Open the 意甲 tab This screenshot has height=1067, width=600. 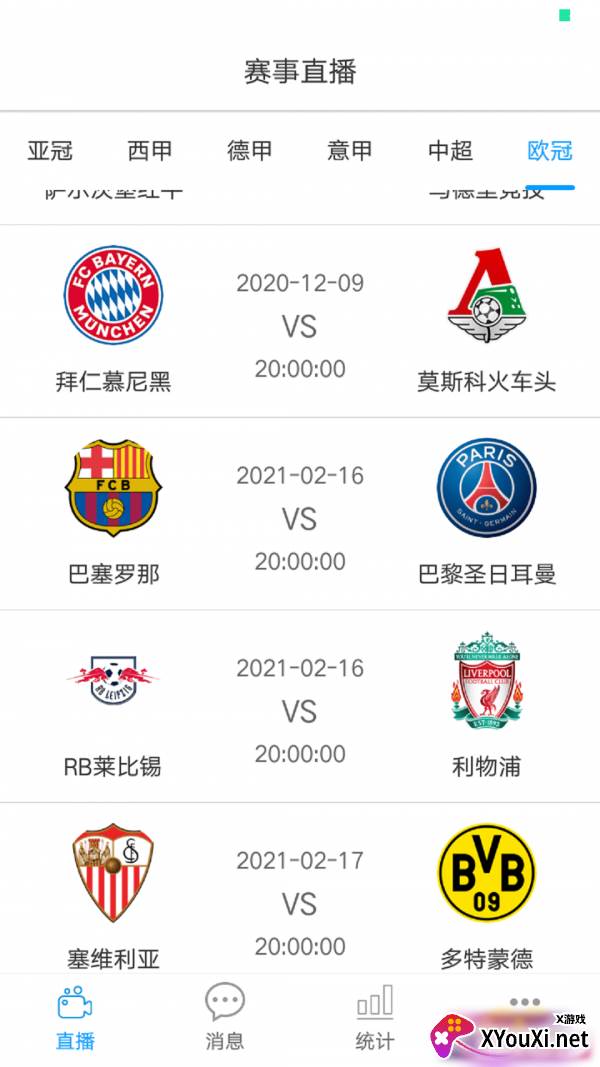tap(350, 150)
